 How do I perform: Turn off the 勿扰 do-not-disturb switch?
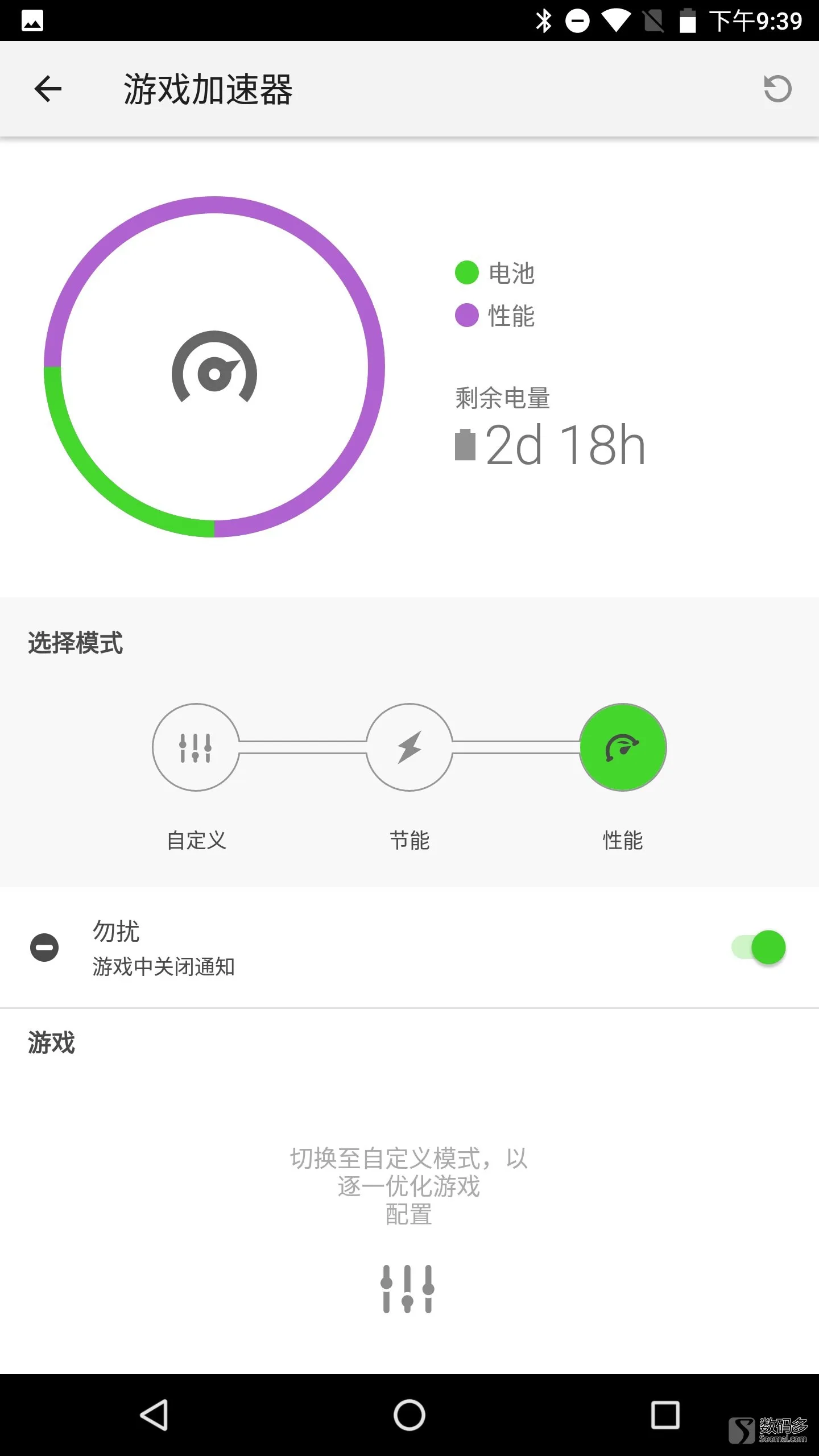(x=759, y=948)
